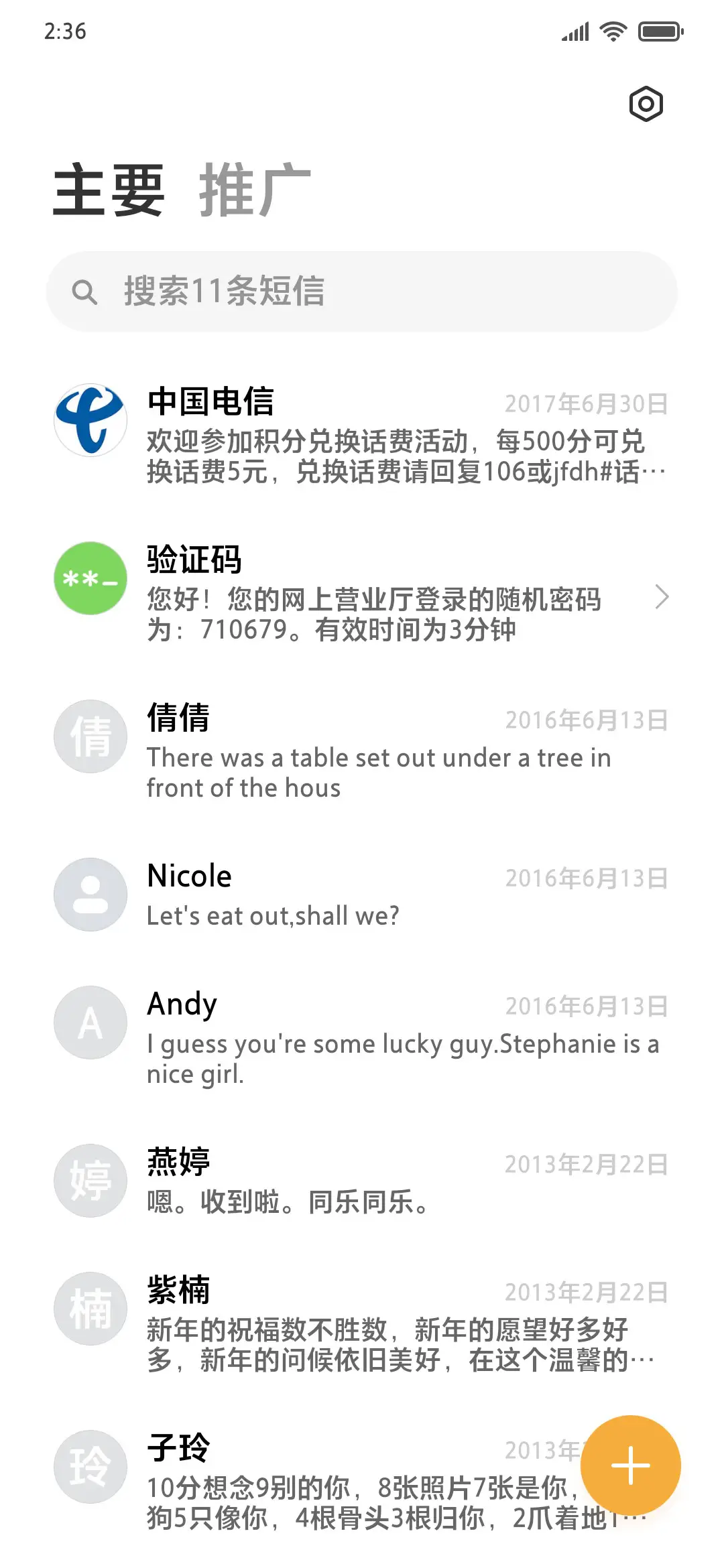
Task: Tap 燕婷's circular avatar
Action: [x=89, y=1181]
